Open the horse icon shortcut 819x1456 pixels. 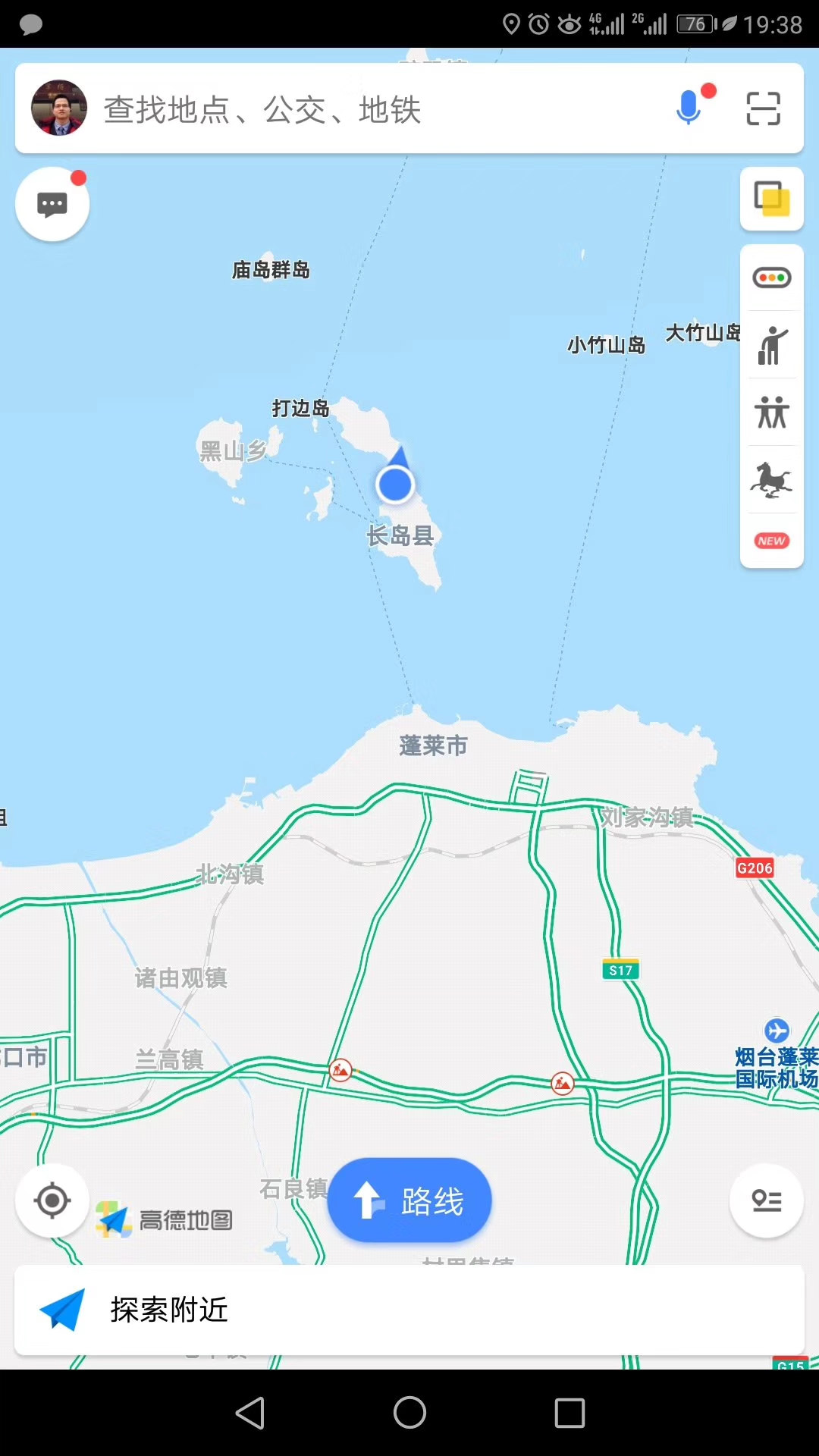pyautogui.click(x=771, y=480)
